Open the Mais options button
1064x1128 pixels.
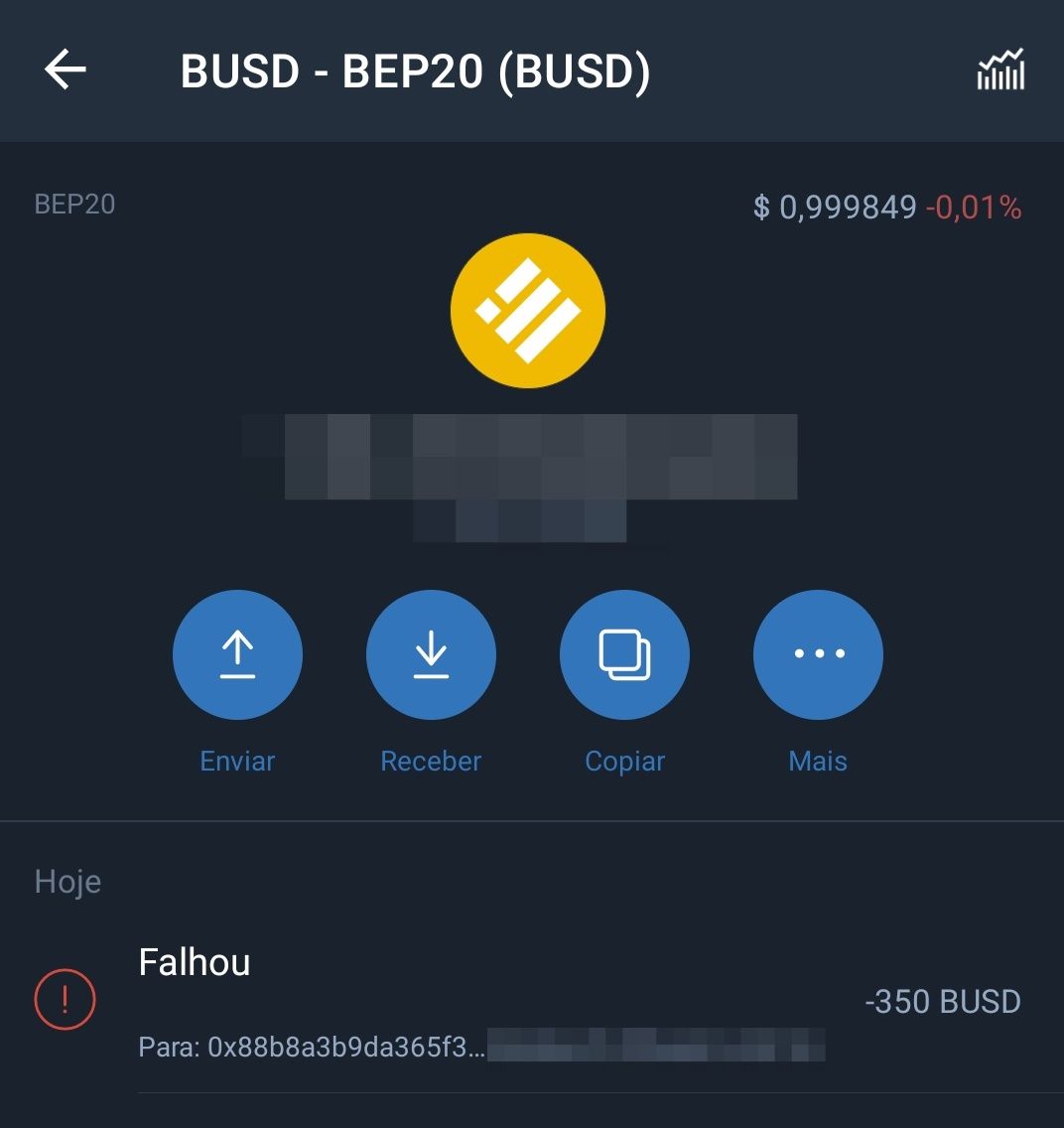[x=818, y=655]
